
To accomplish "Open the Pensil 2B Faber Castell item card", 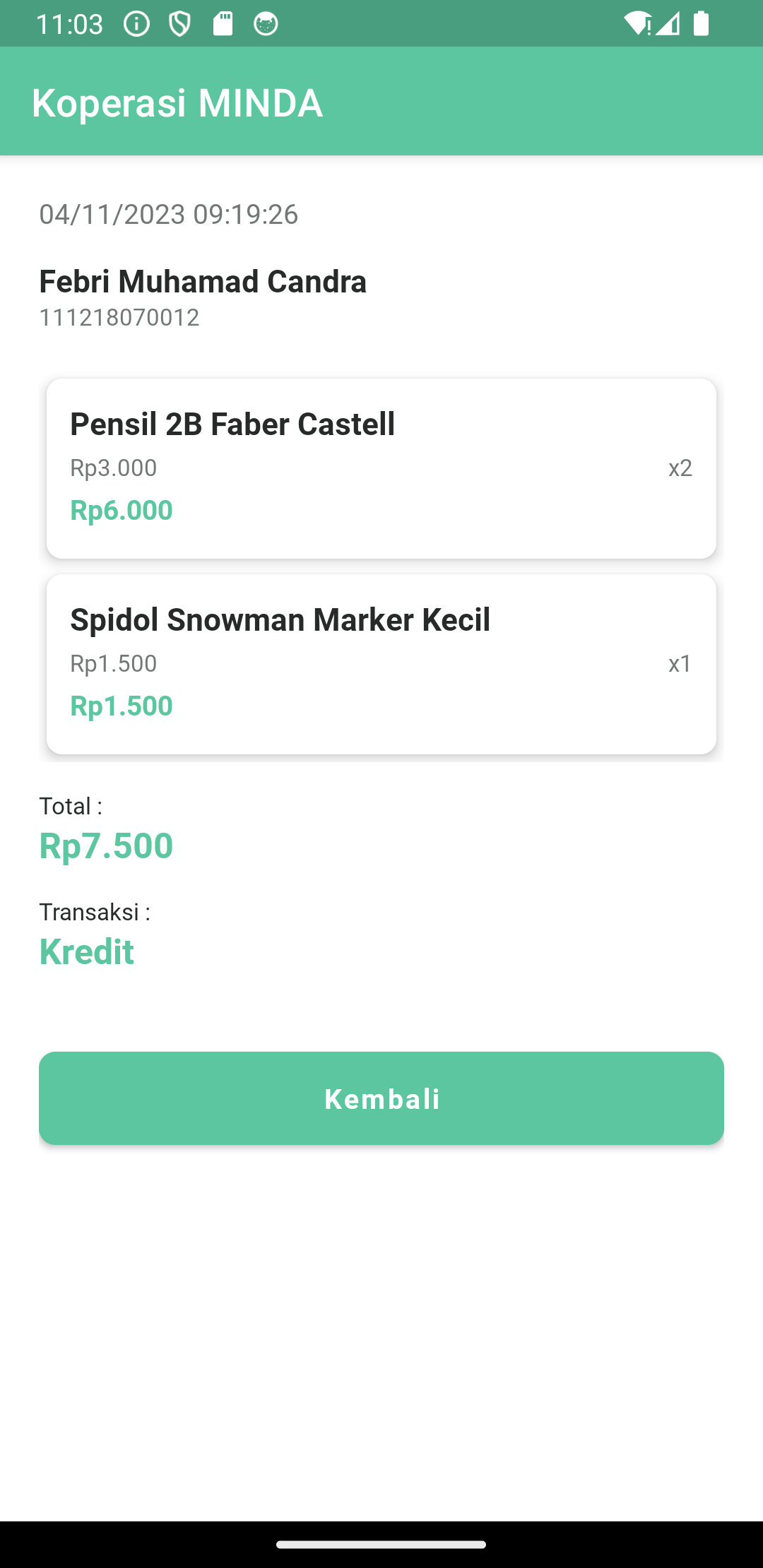I will tap(381, 468).
